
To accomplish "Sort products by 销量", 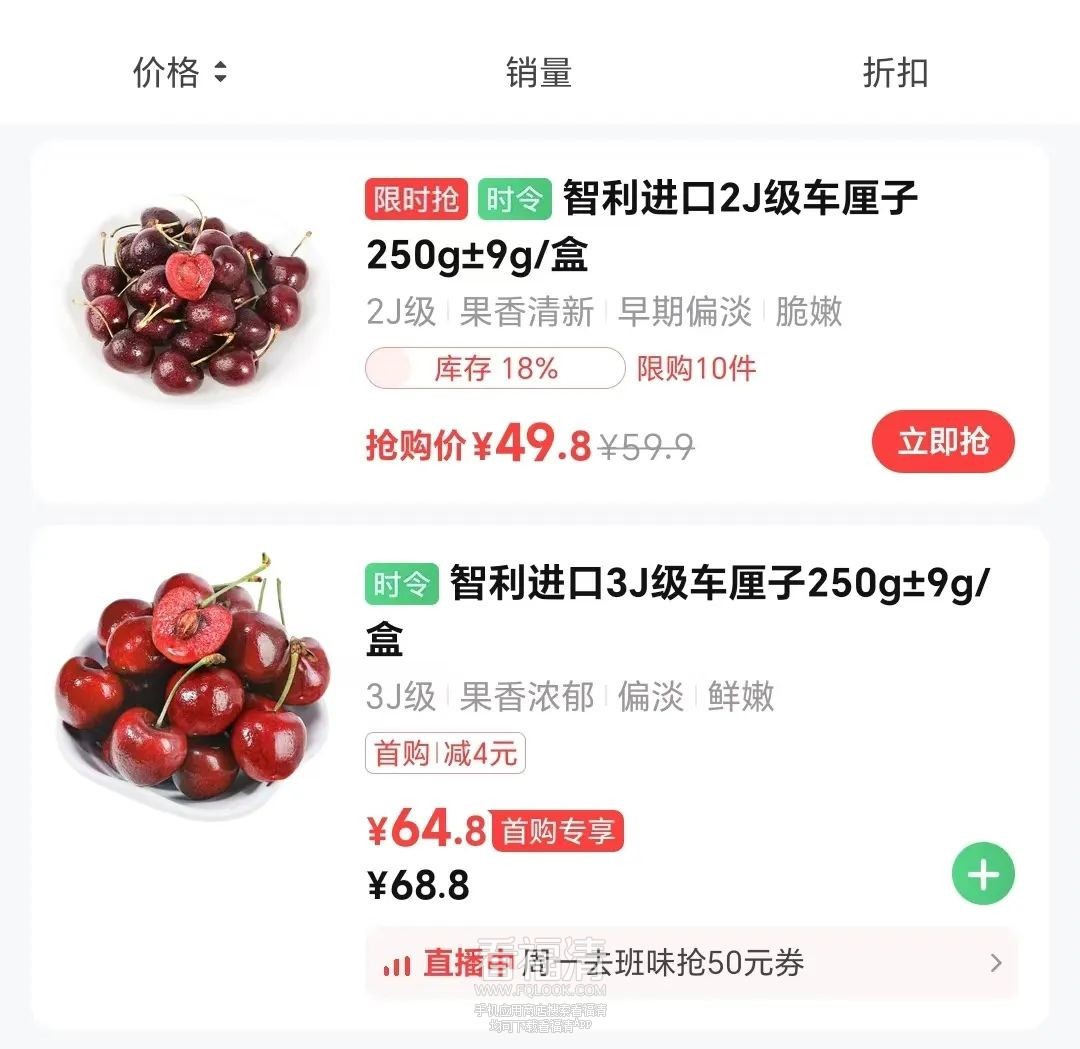I will tap(538, 73).
